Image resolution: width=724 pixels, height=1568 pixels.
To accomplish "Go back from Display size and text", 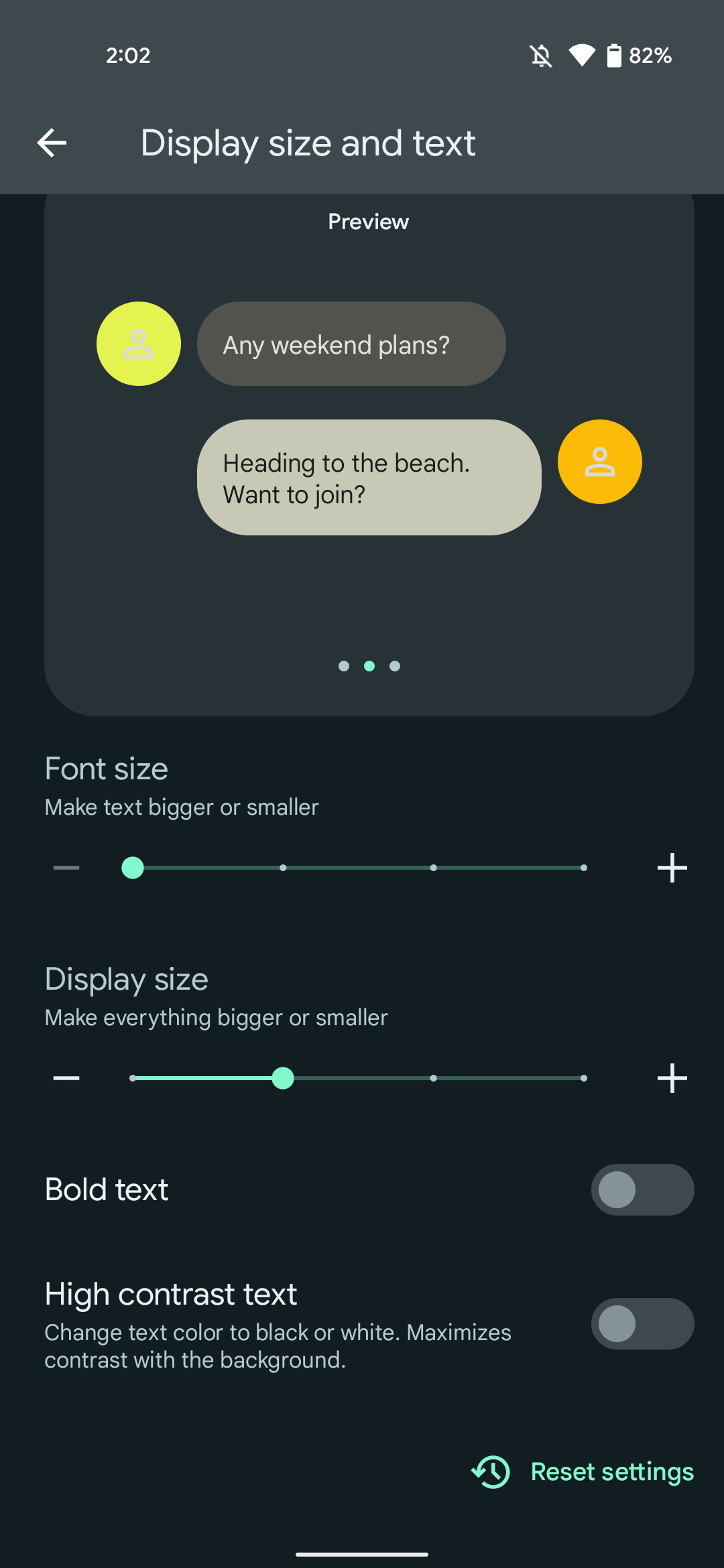I will [52, 143].
